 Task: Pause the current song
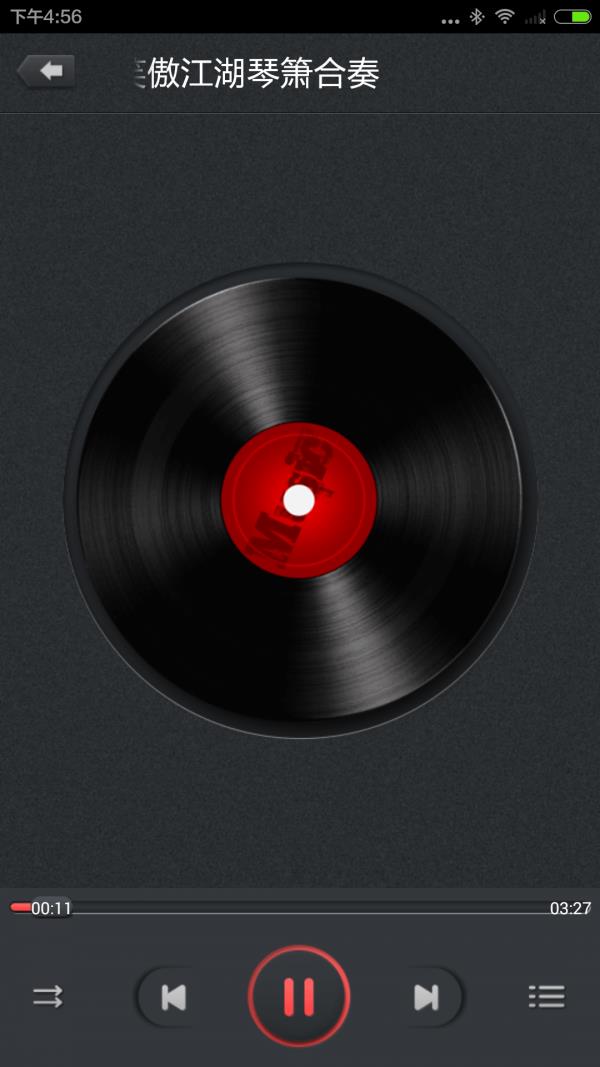click(x=299, y=996)
